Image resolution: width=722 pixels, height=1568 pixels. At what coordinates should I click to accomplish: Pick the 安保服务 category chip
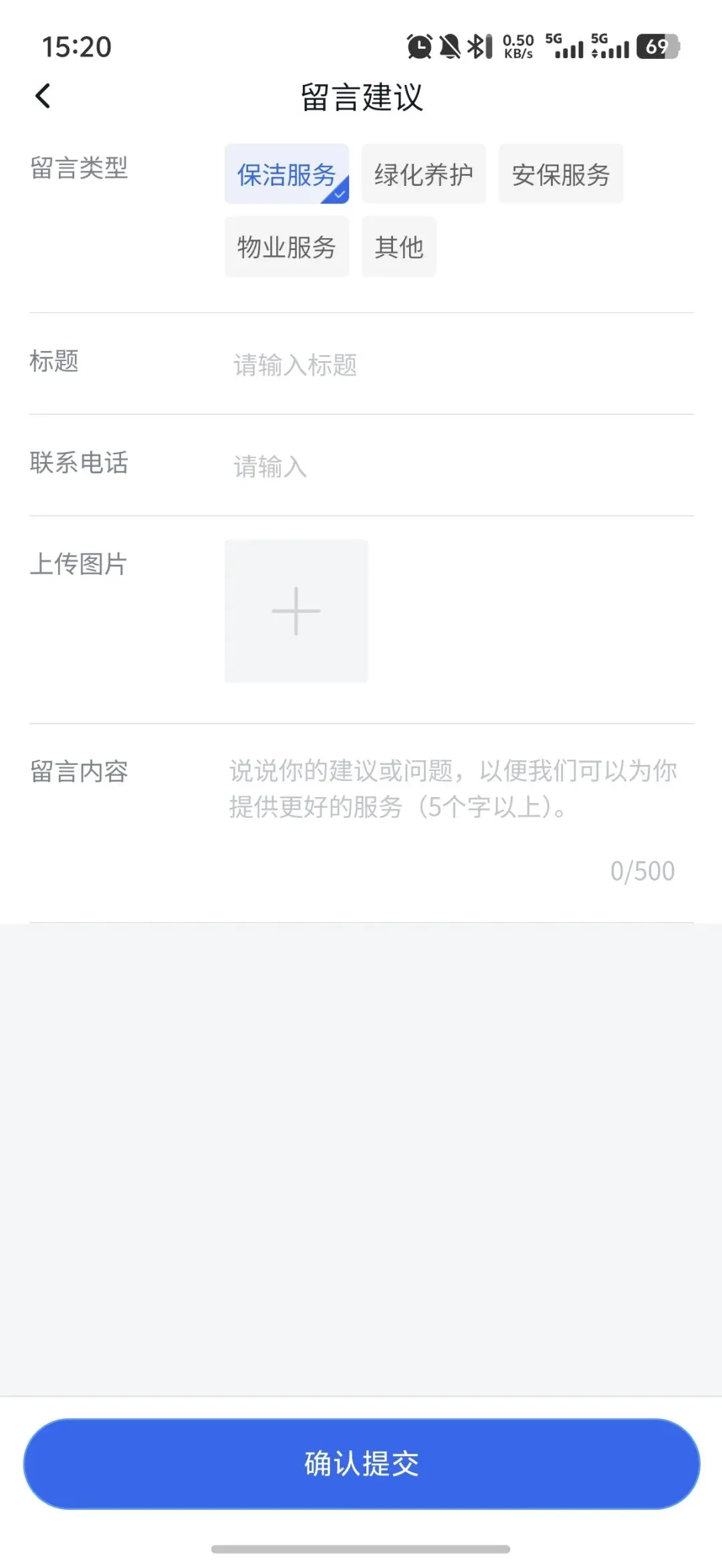pyautogui.click(x=561, y=174)
